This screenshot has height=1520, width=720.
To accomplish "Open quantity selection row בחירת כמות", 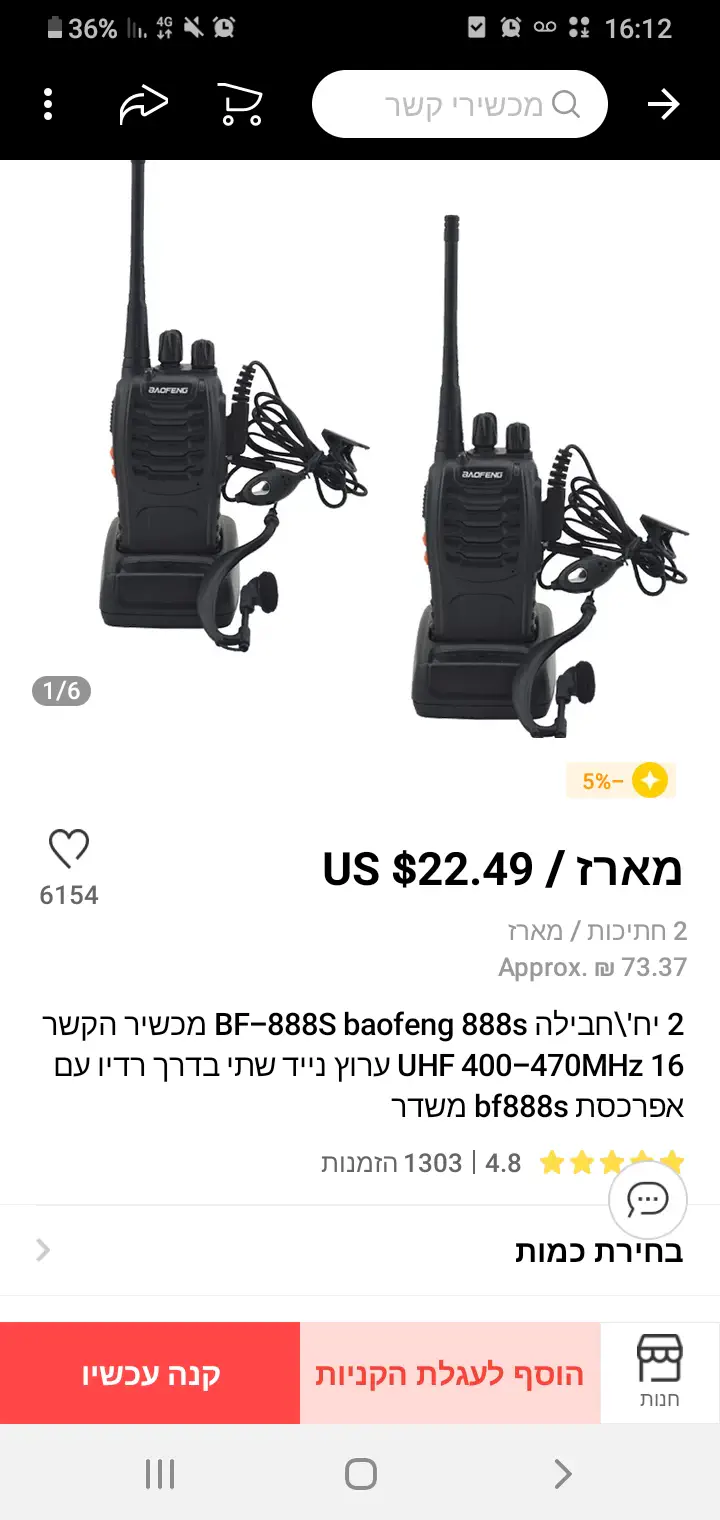I will click(x=360, y=1251).
